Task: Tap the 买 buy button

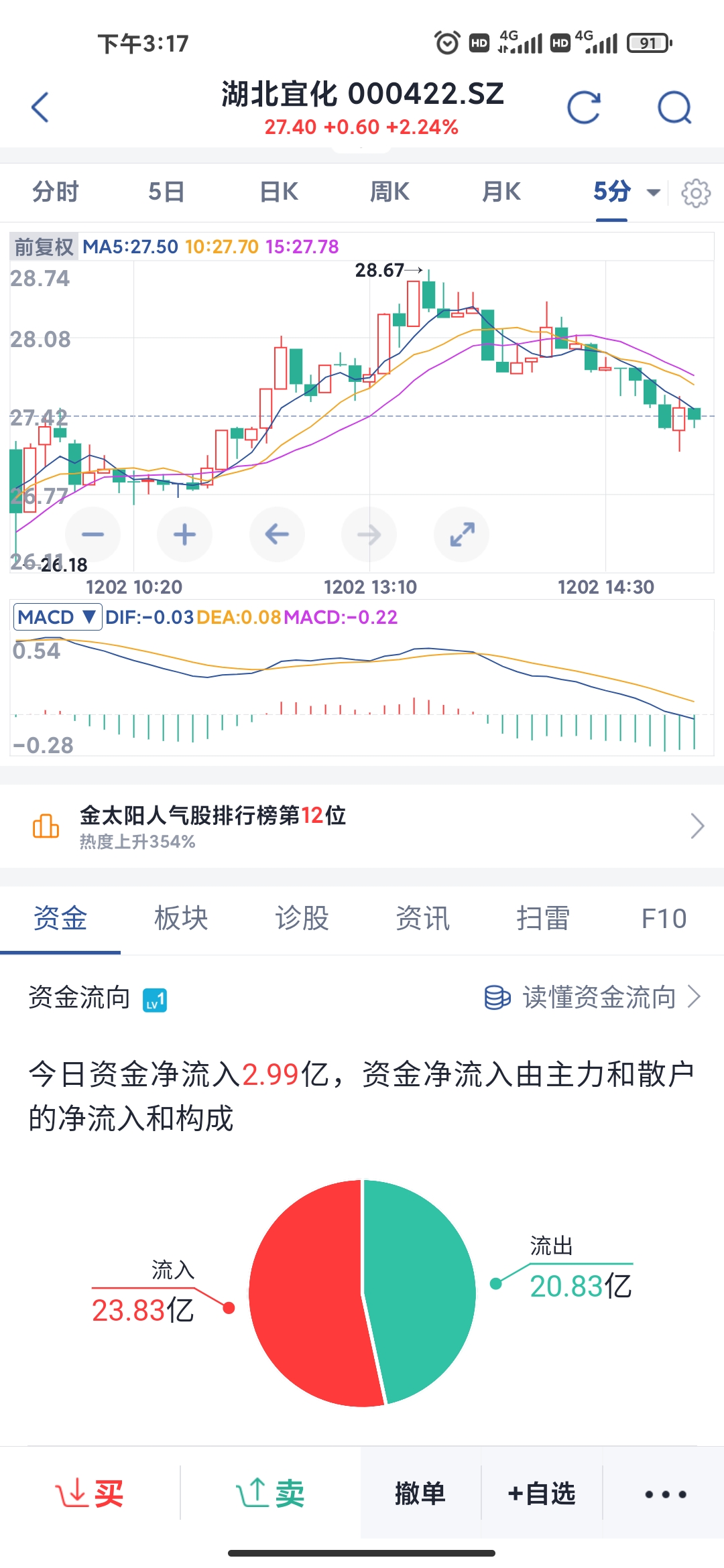Action: pos(90,1494)
